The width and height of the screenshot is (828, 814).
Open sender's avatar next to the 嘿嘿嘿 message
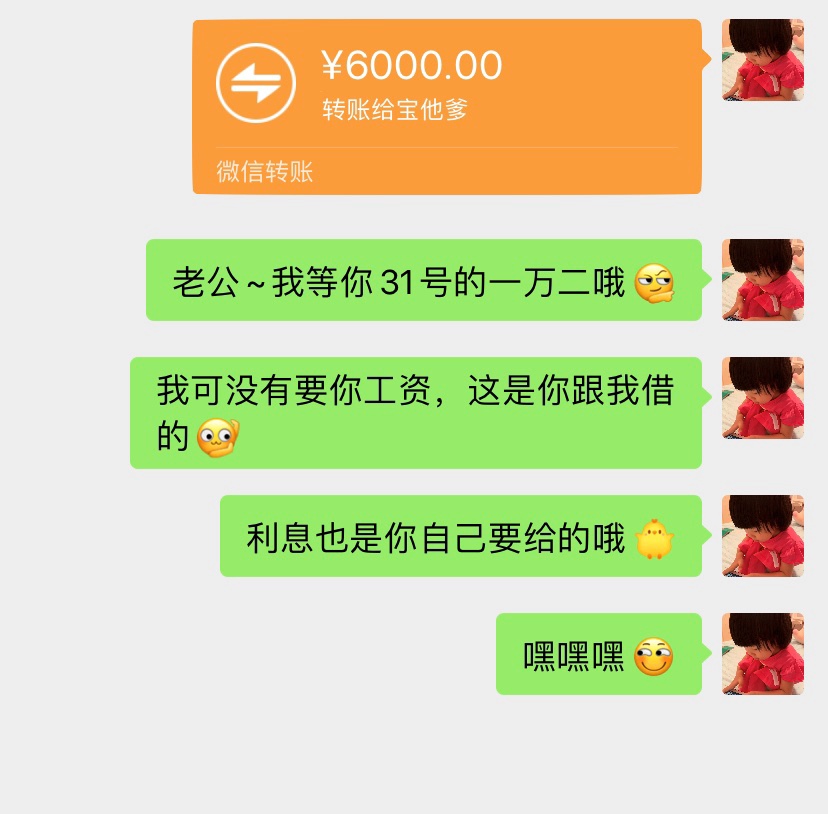pyautogui.click(x=762, y=654)
